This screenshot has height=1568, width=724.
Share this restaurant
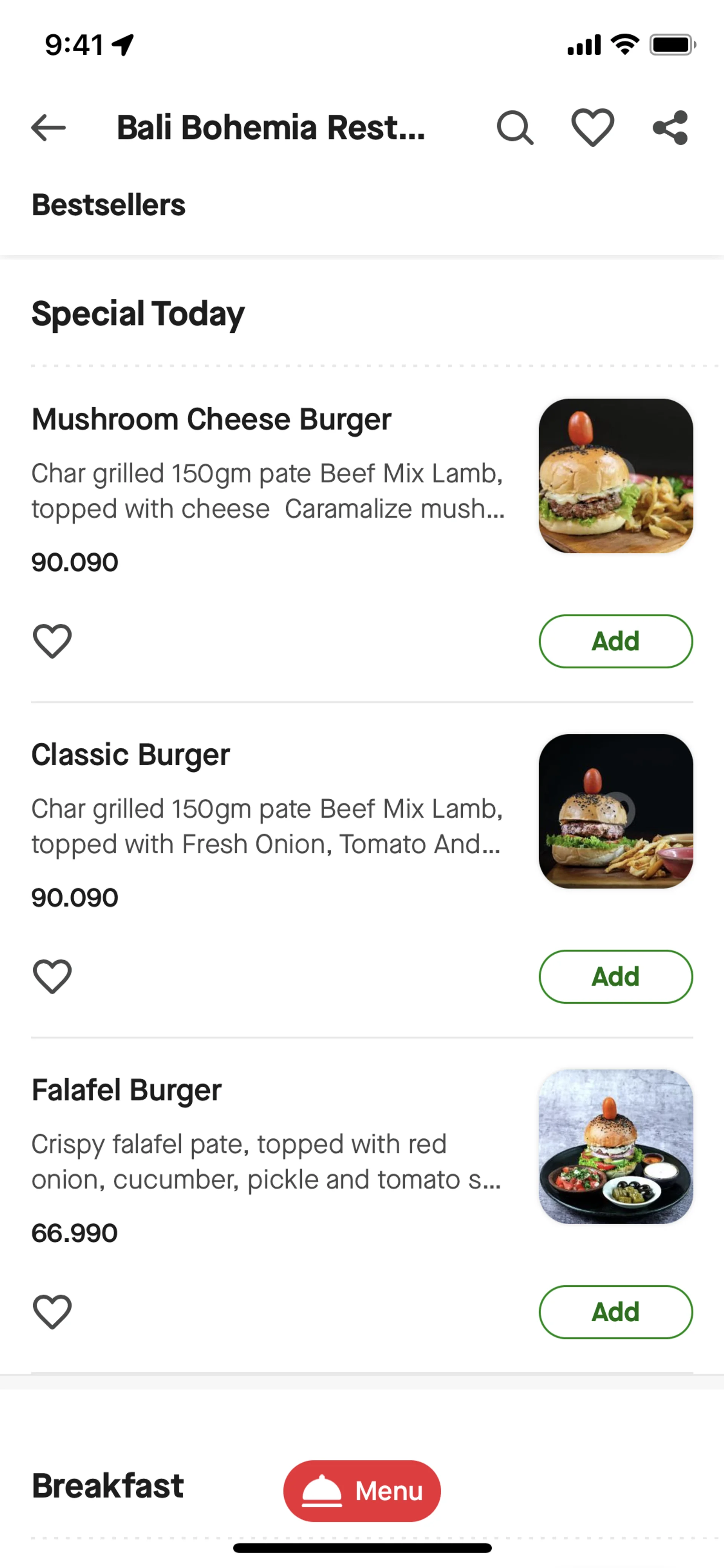[670, 128]
